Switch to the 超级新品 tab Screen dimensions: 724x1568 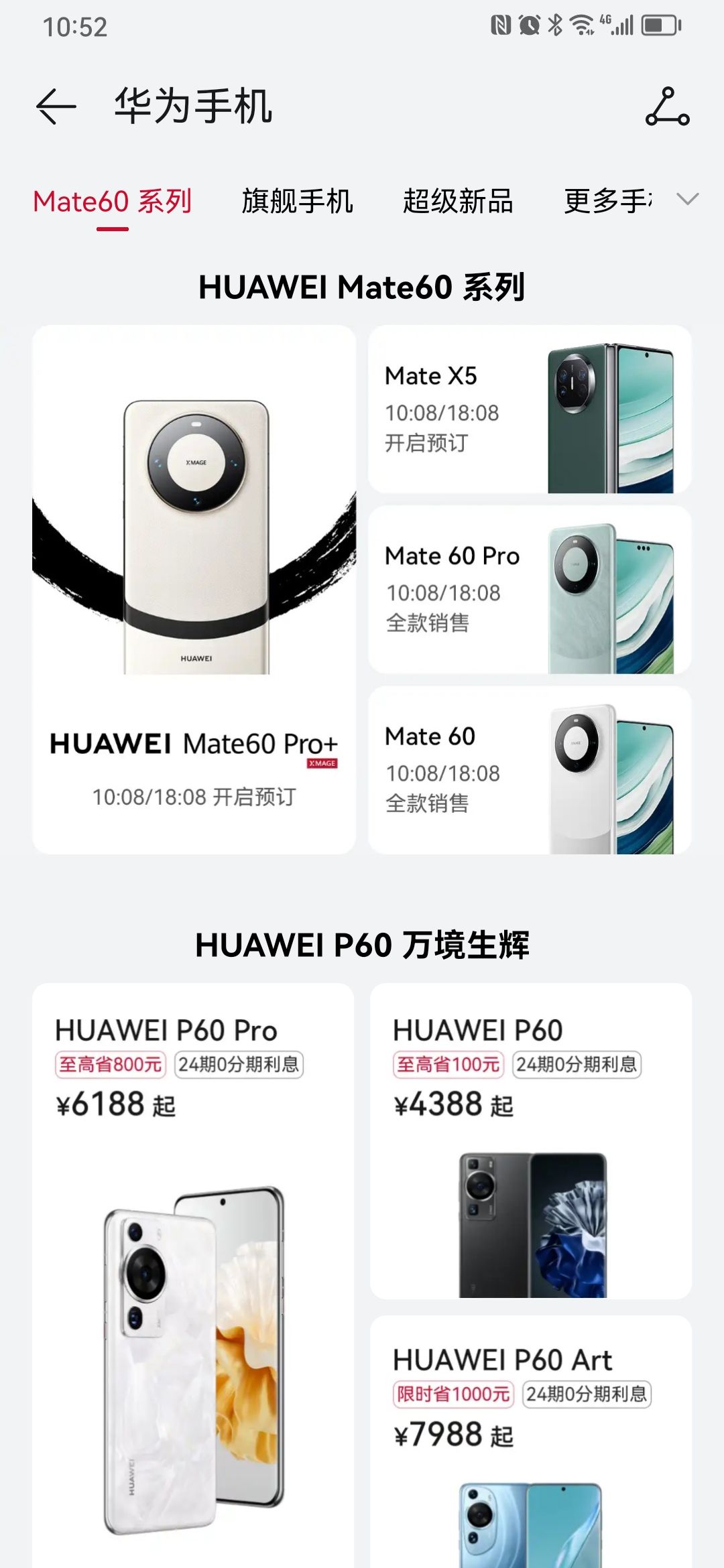tap(458, 202)
